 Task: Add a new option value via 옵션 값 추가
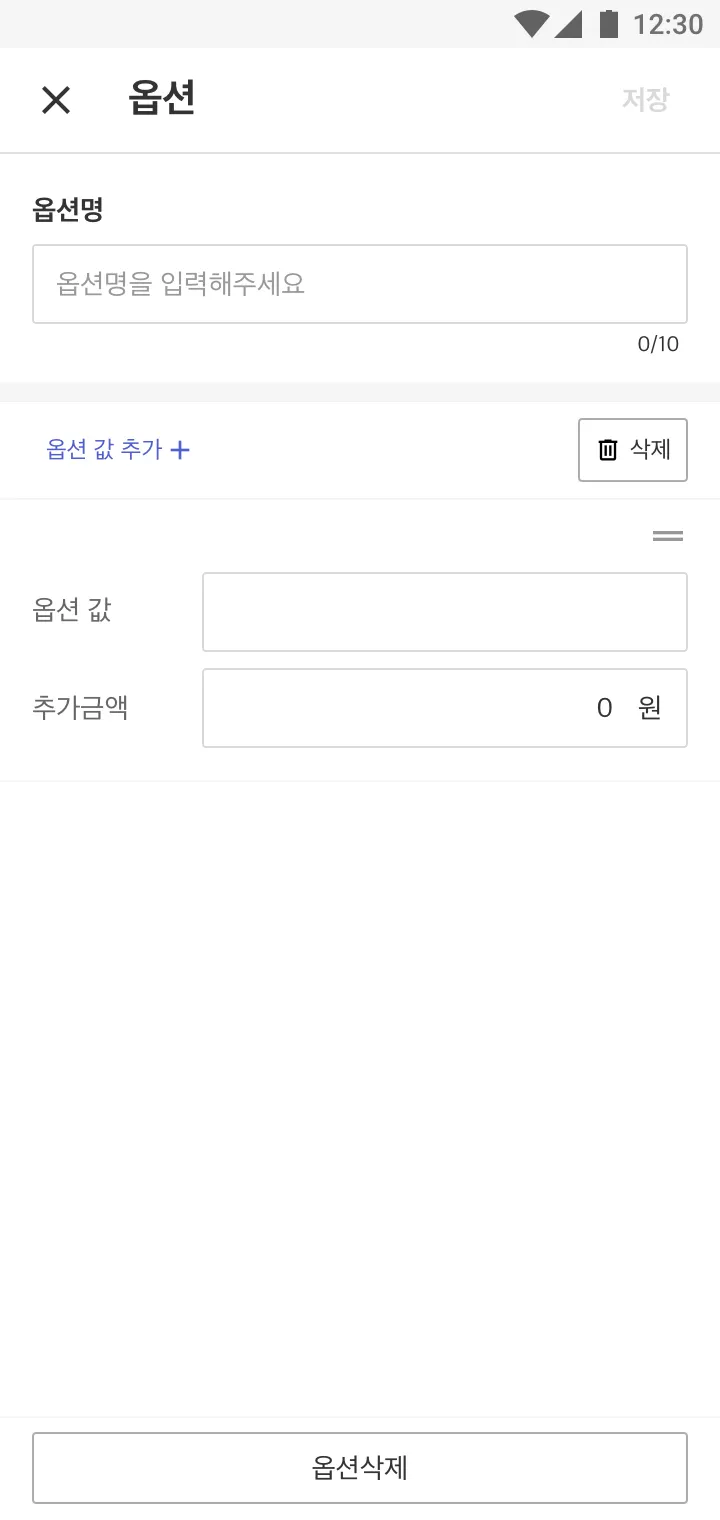coord(118,450)
